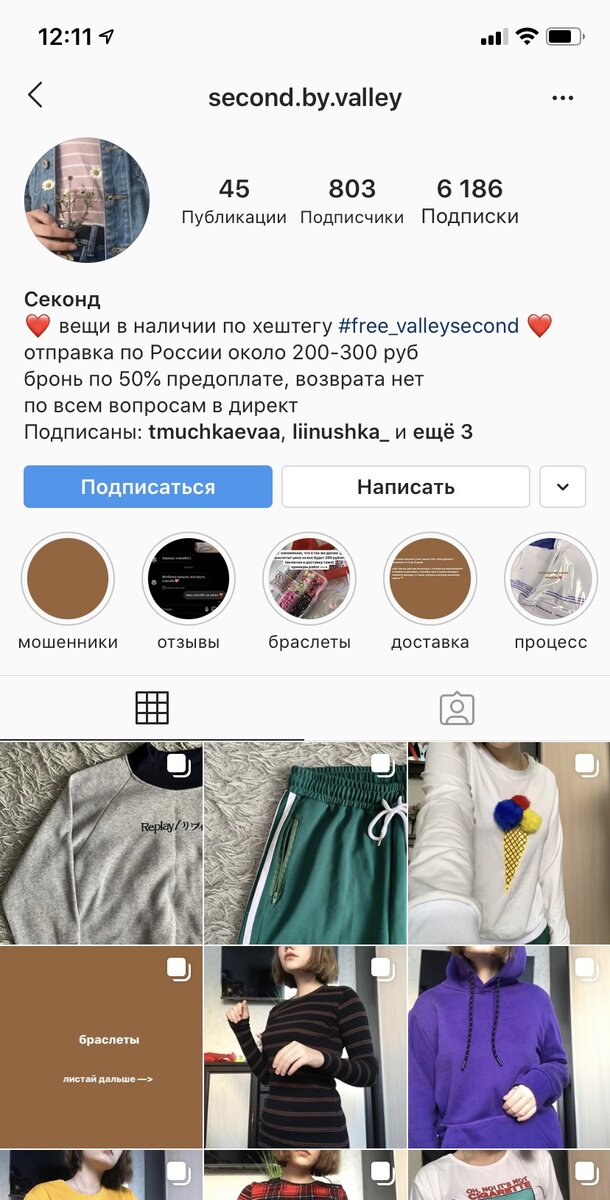View the 6 186 Подписки following list

pos(469,200)
